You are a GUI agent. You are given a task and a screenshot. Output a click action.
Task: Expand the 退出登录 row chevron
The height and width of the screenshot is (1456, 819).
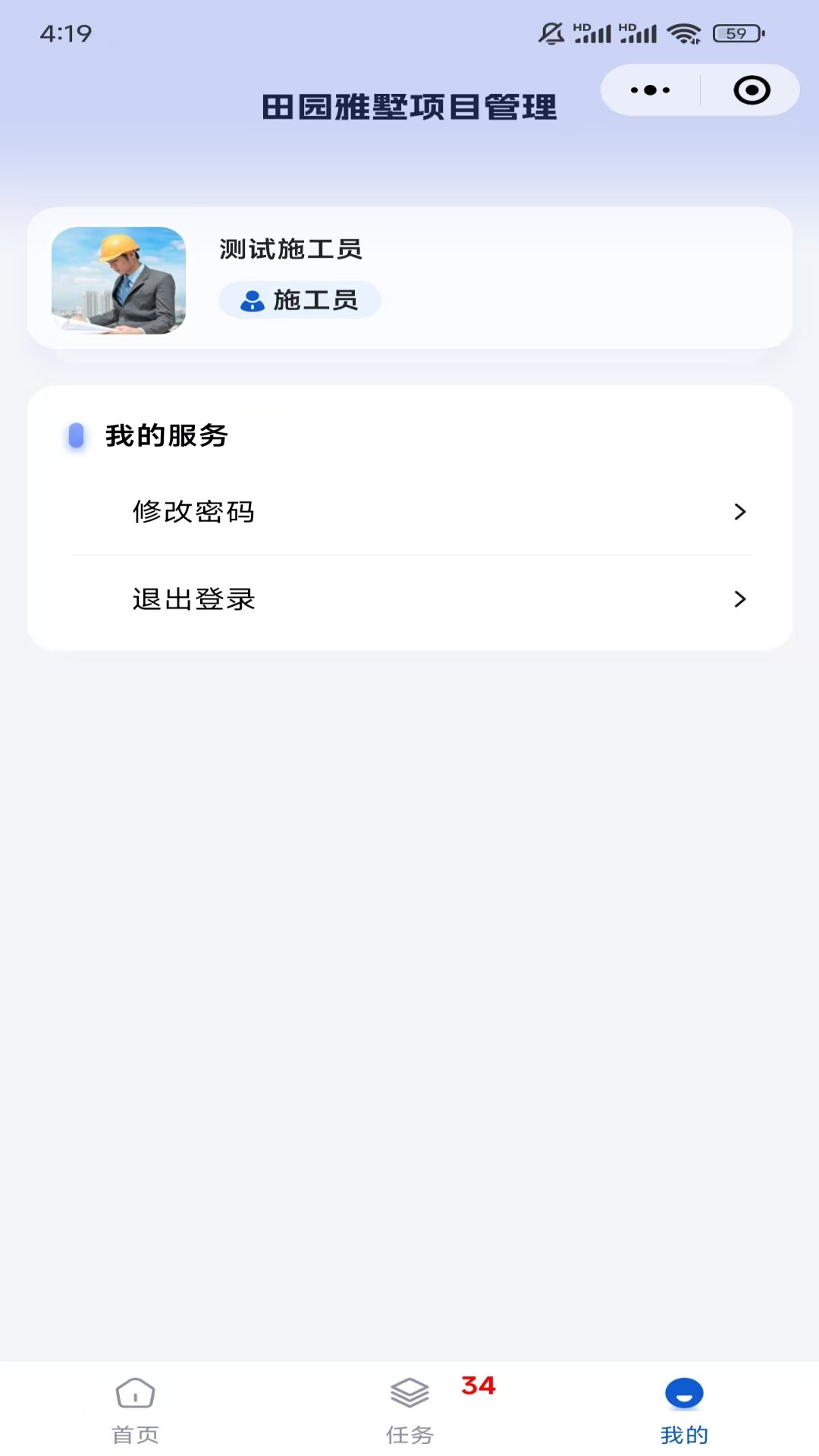click(x=739, y=600)
